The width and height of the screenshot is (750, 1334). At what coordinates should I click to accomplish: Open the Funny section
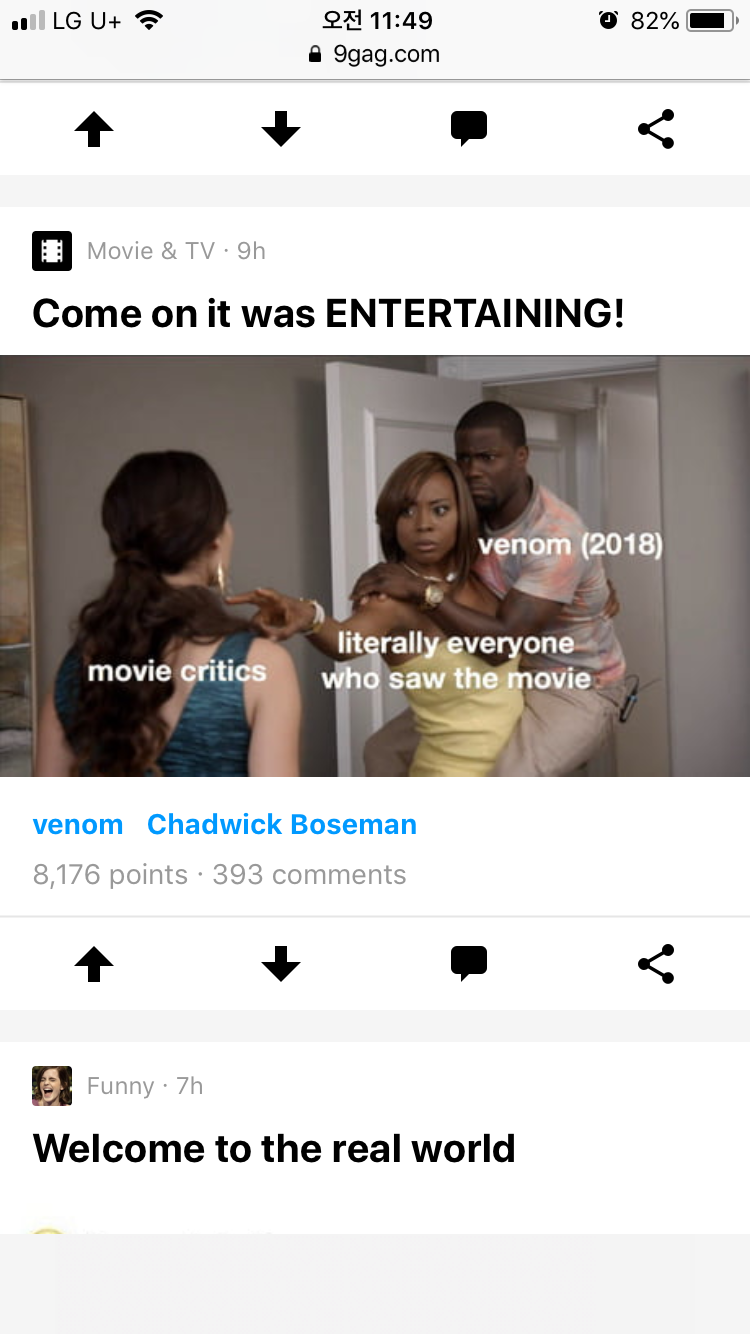[120, 1086]
